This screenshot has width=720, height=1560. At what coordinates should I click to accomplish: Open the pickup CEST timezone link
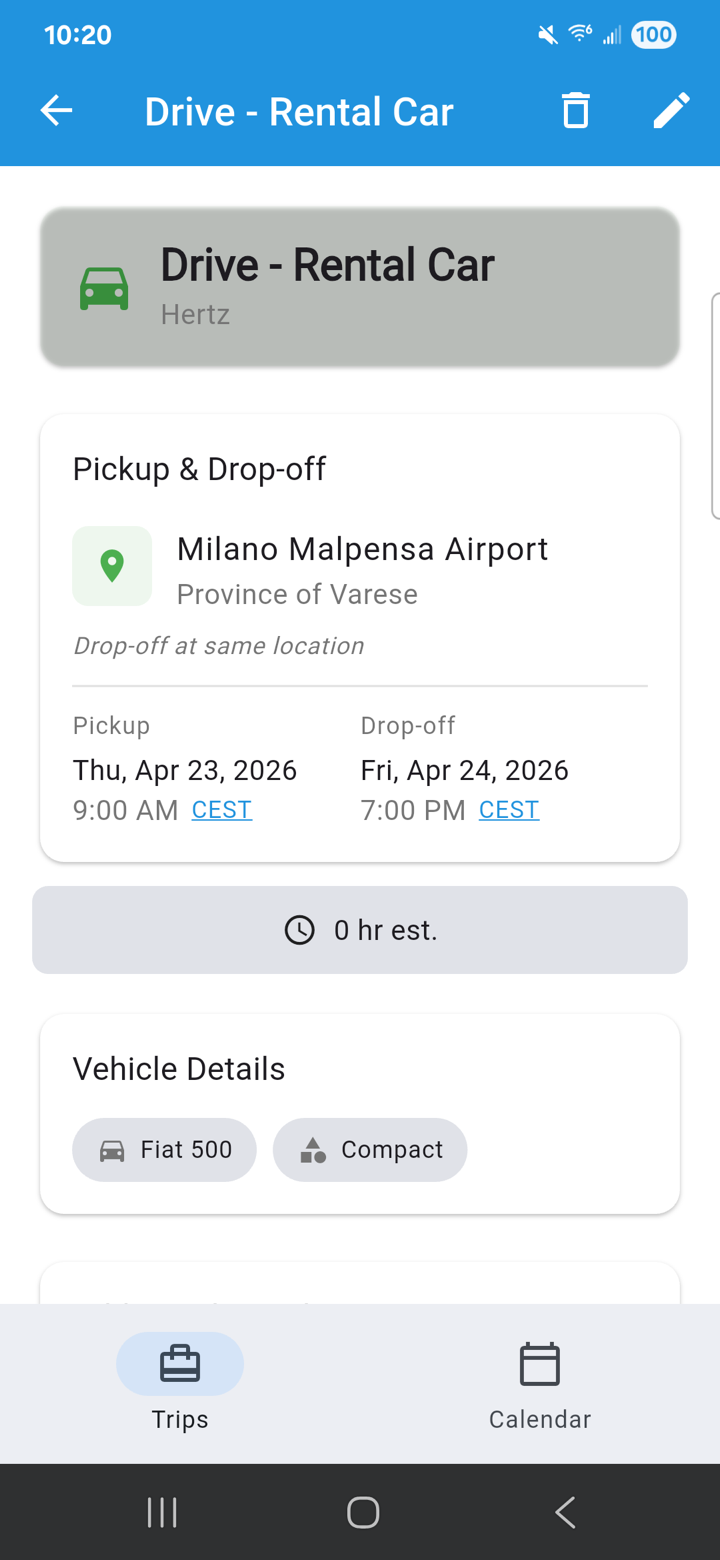(221, 810)
